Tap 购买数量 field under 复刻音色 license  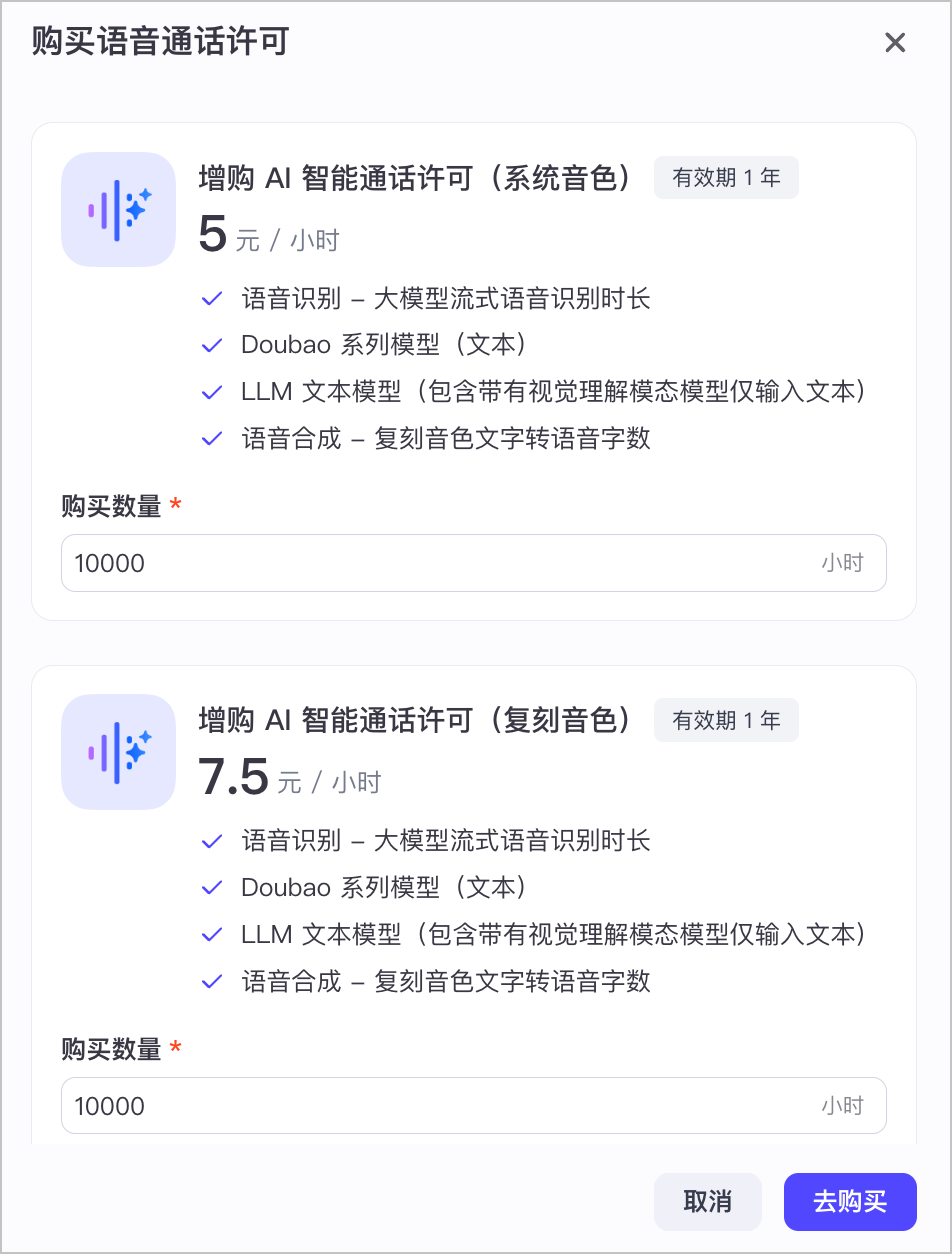[x=440, y=1106]
